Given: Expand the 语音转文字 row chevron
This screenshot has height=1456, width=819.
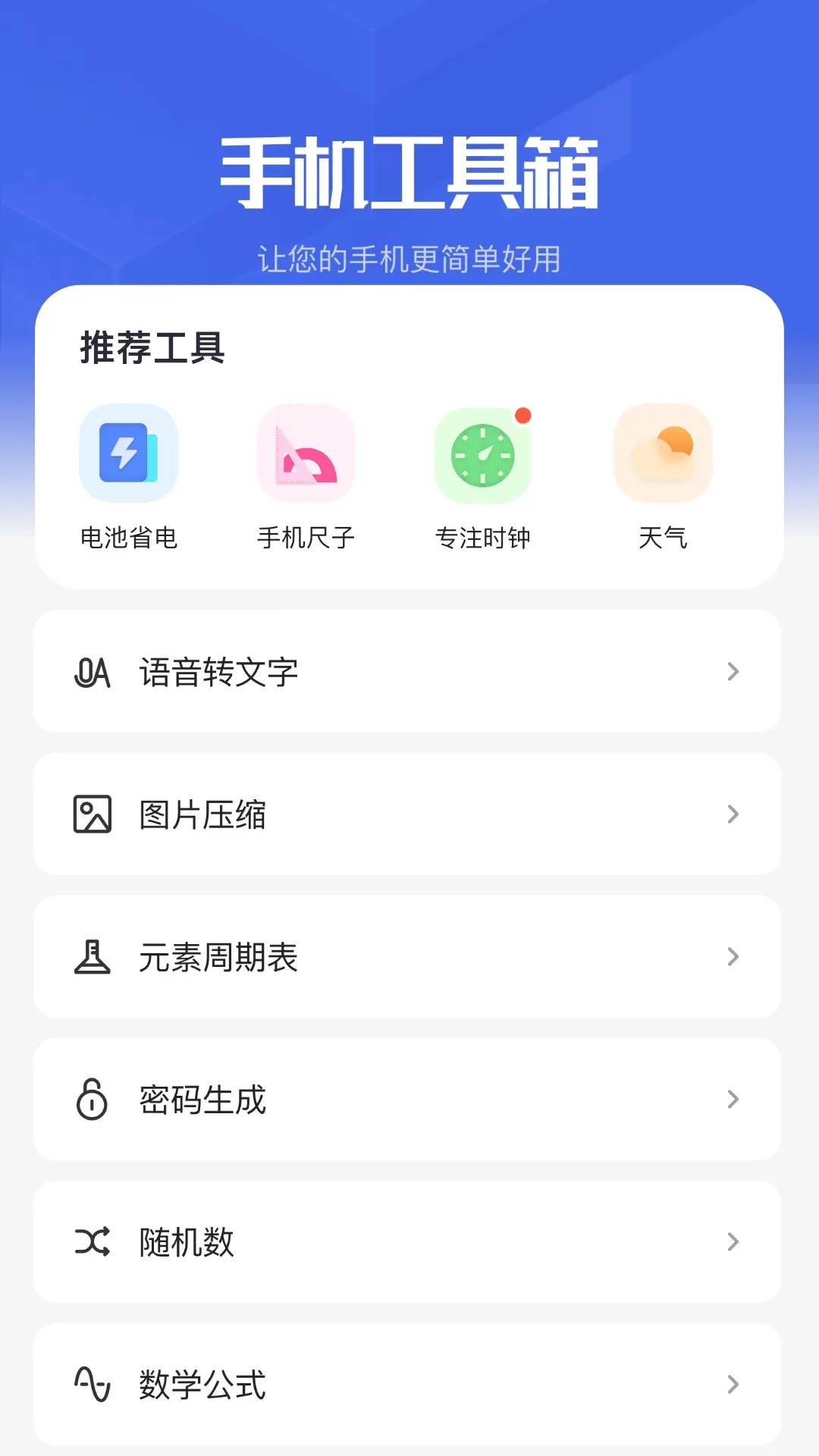Looking at the screenshot, I should (732, 670).
